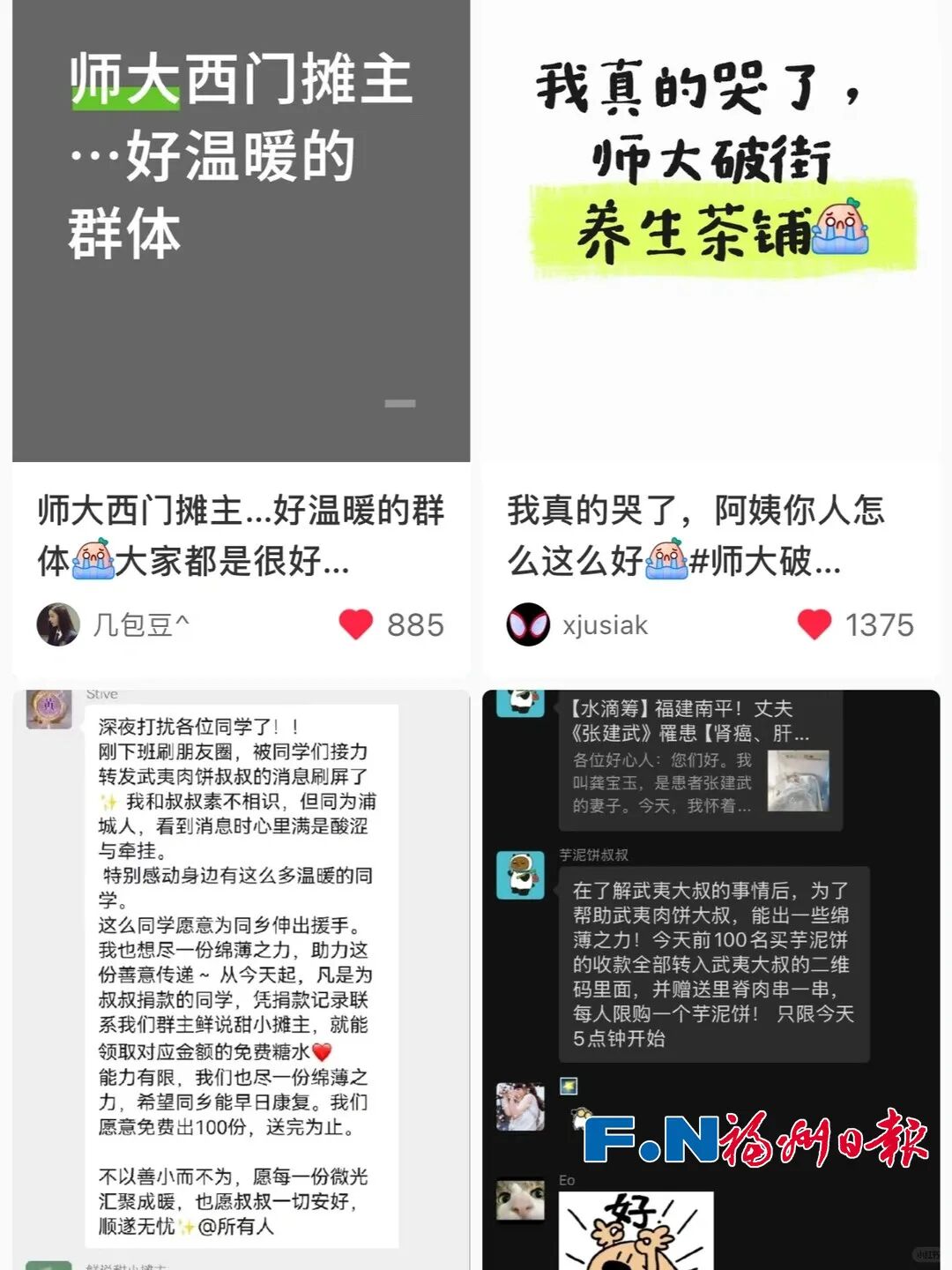Viewport: 952px width, 1270px height.
Task: Like the post by xjusiak
Action: point(814,624)
